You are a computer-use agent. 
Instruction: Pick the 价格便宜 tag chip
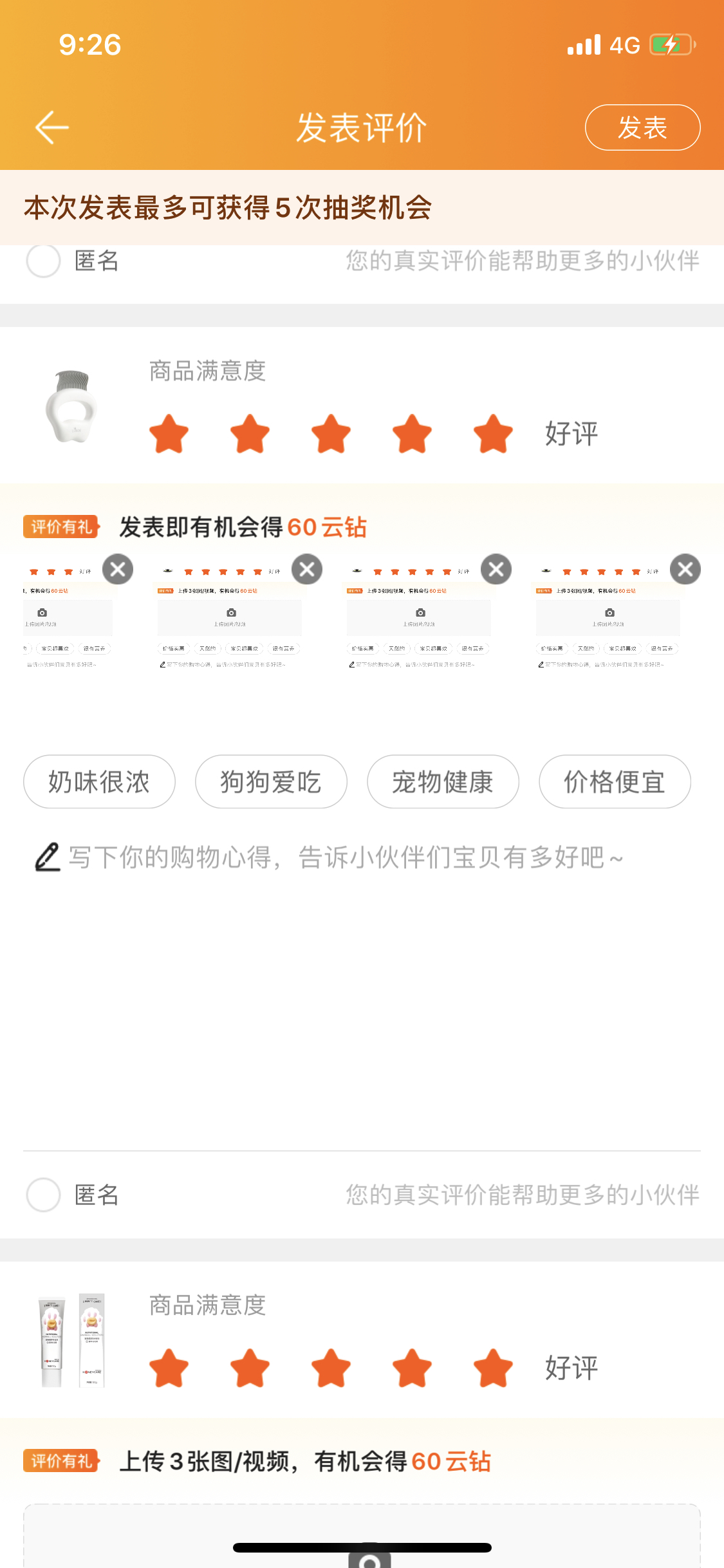(x=615, y=782)
